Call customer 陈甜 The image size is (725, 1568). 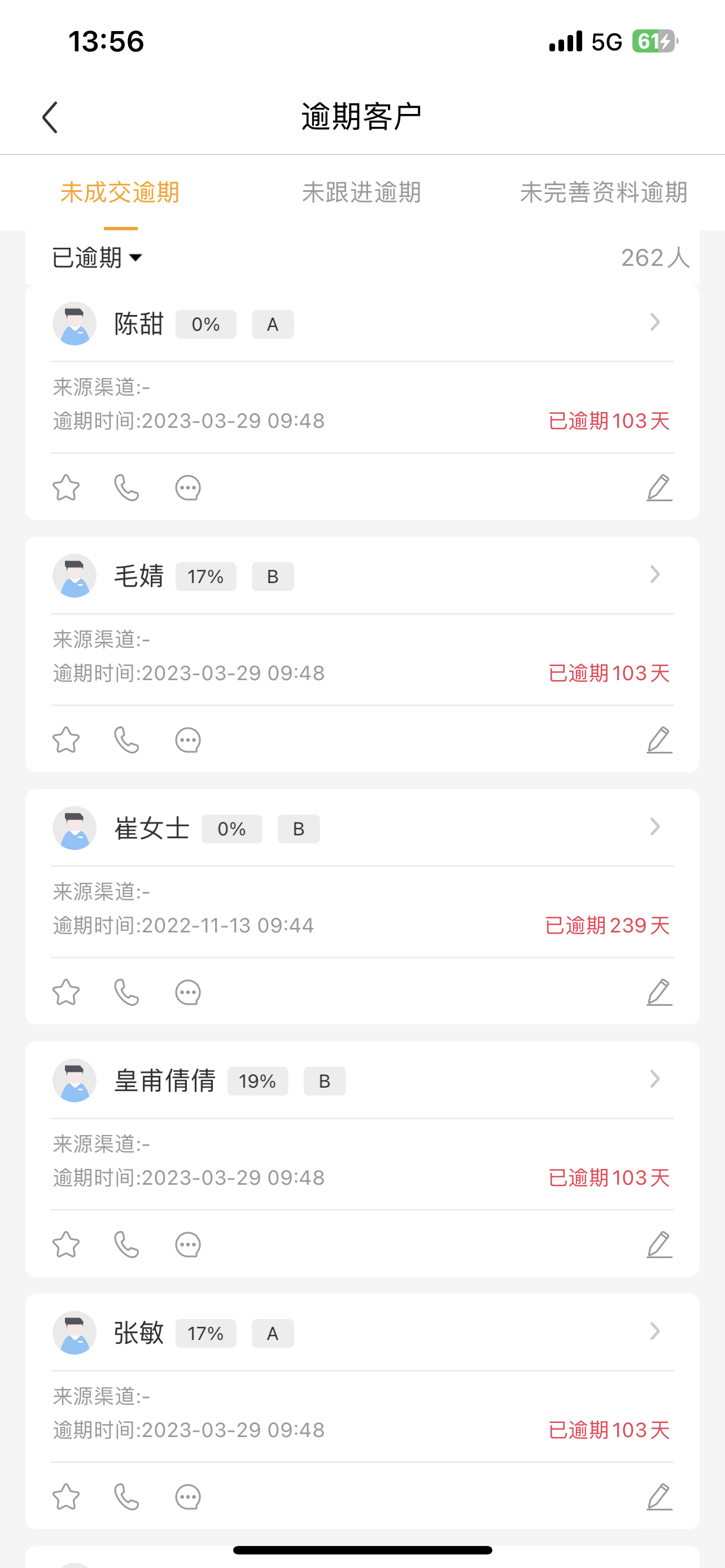[x=126, y=488]
